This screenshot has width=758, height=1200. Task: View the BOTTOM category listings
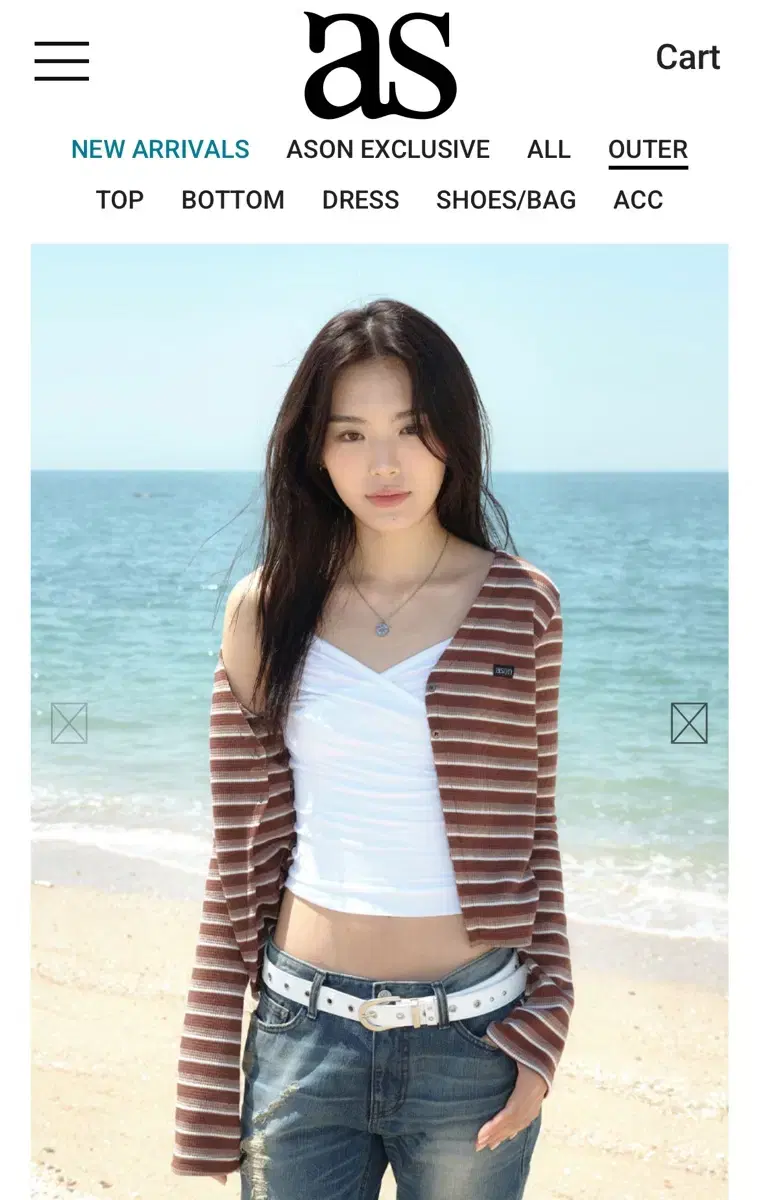coord(233,200)
